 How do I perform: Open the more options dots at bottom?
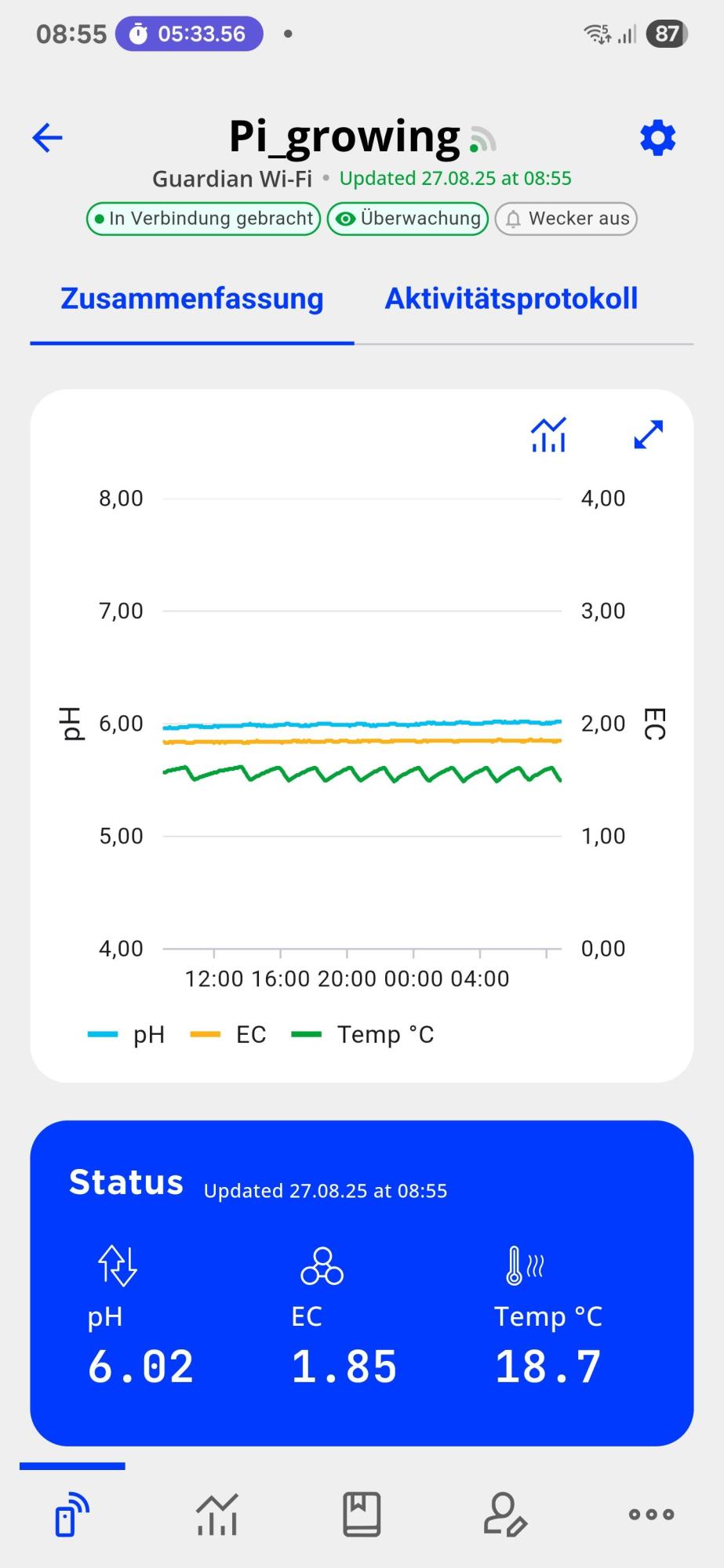[x=651, y=1514]
